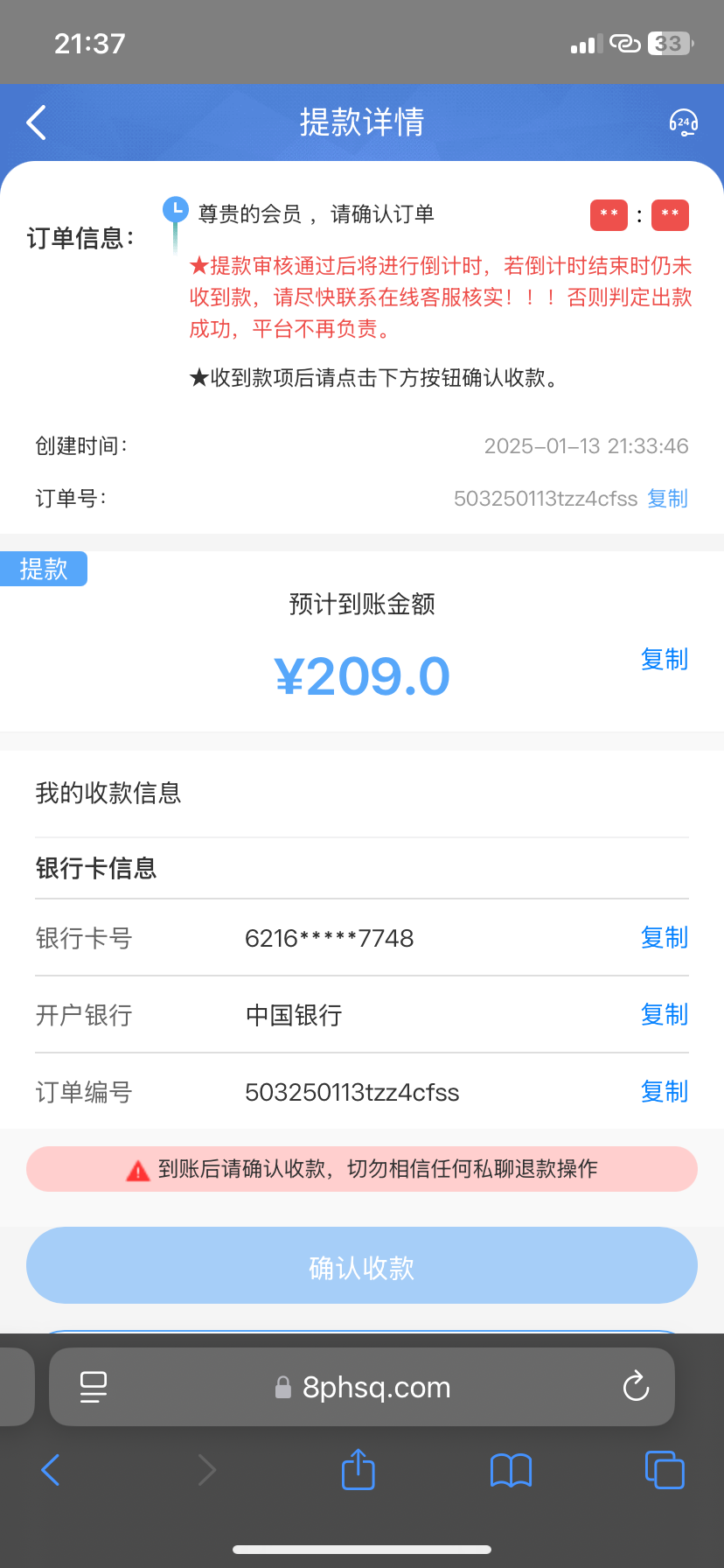The height and width of the screenshot is (1568, 724).
Task: Copy the bank card number 6216*****7748
Action: (x=664, y=937)
